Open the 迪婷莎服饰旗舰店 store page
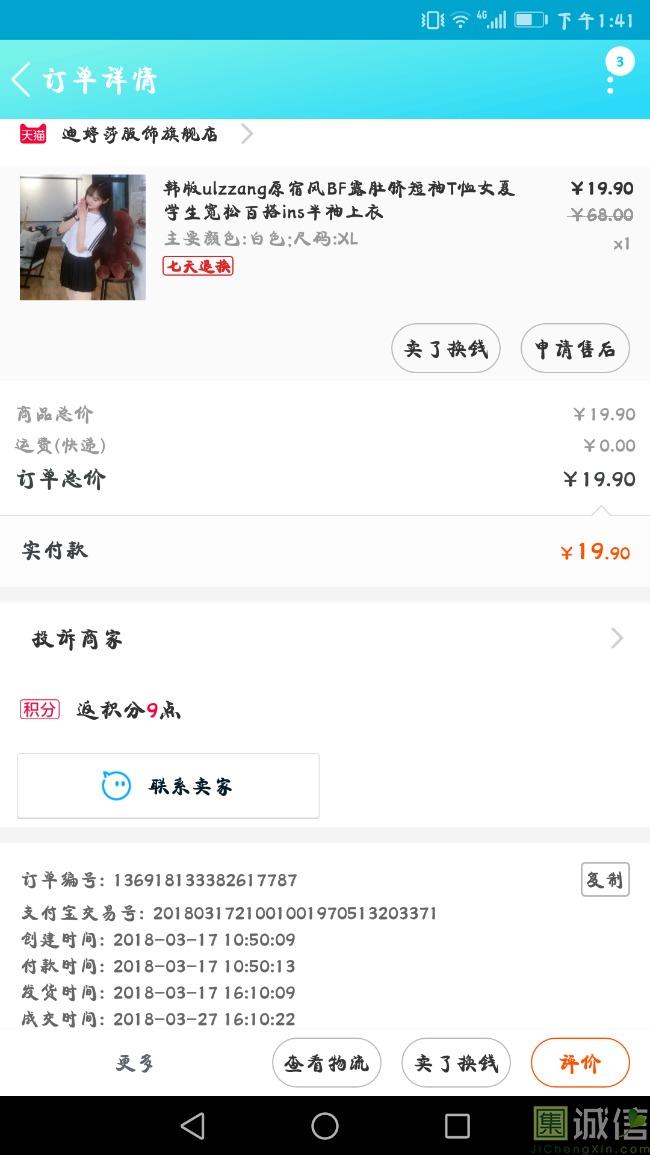 138,134
